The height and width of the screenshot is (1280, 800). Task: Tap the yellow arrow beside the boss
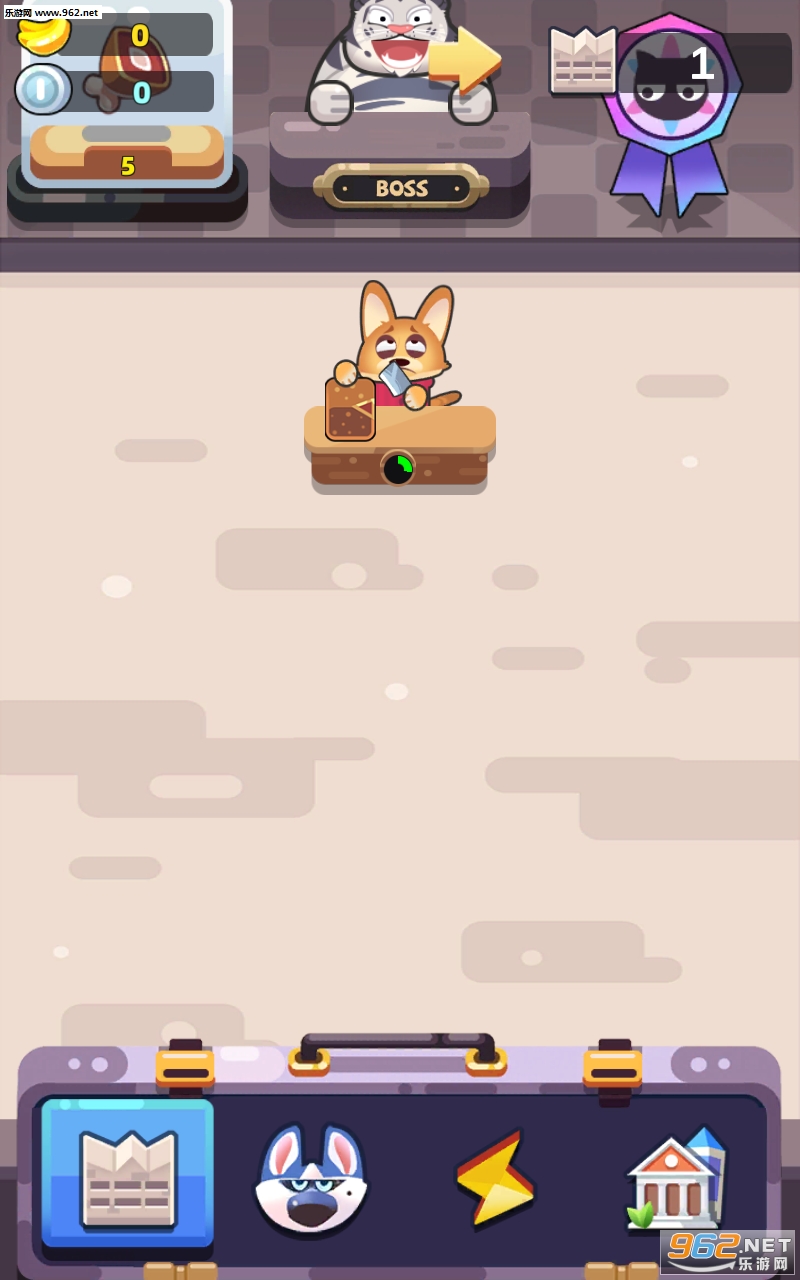click(x=464, y=60)
